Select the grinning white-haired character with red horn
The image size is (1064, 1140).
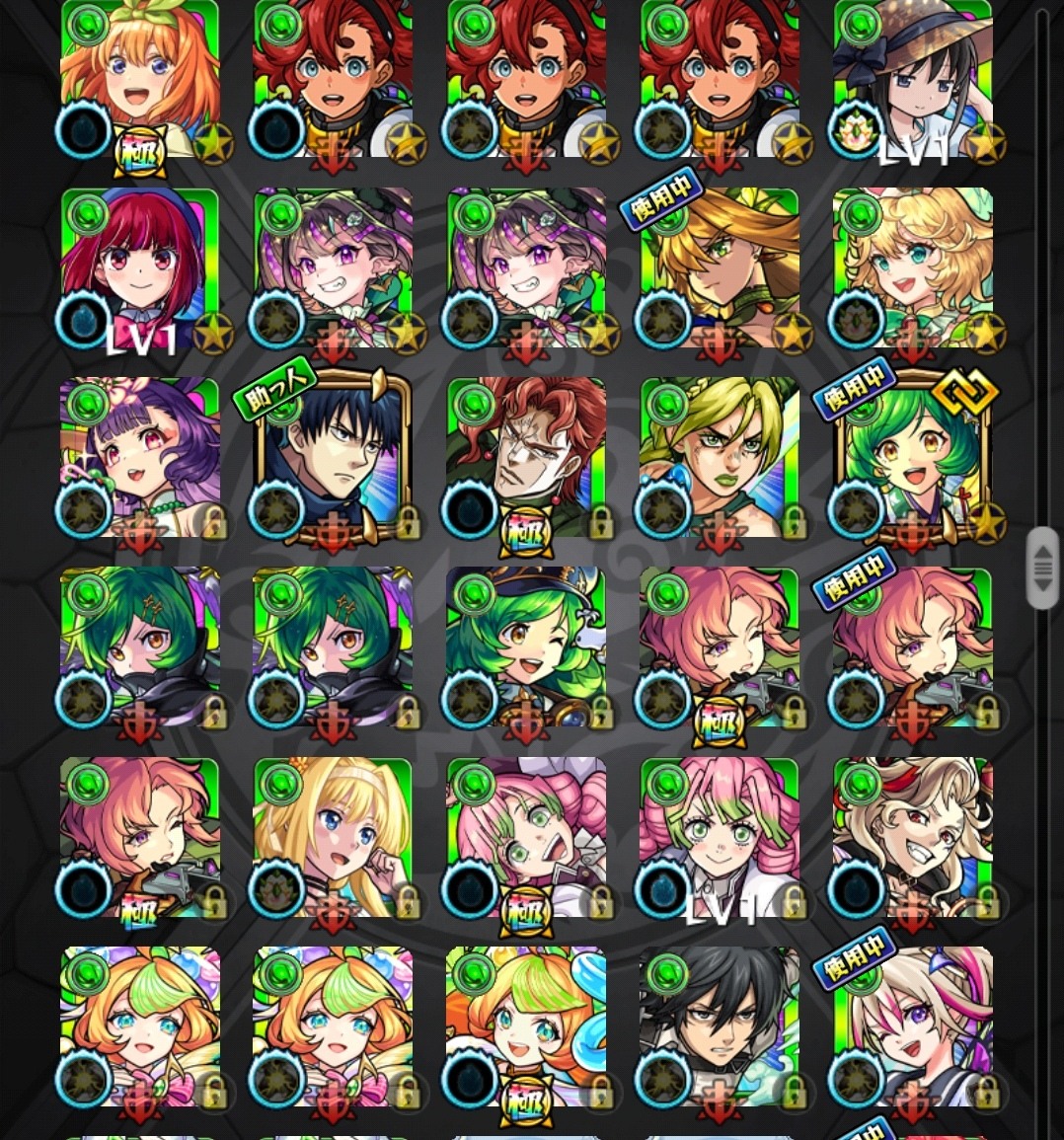click(x=913, y=837)
